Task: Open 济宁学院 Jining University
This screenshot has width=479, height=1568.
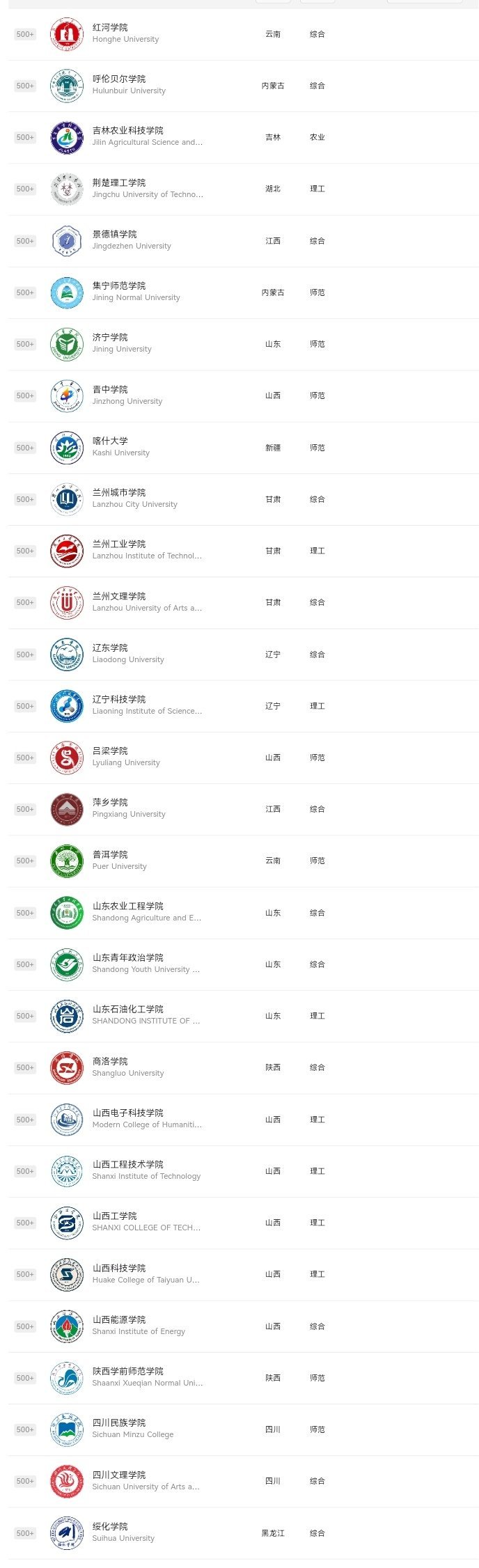Action: [243, 344]
